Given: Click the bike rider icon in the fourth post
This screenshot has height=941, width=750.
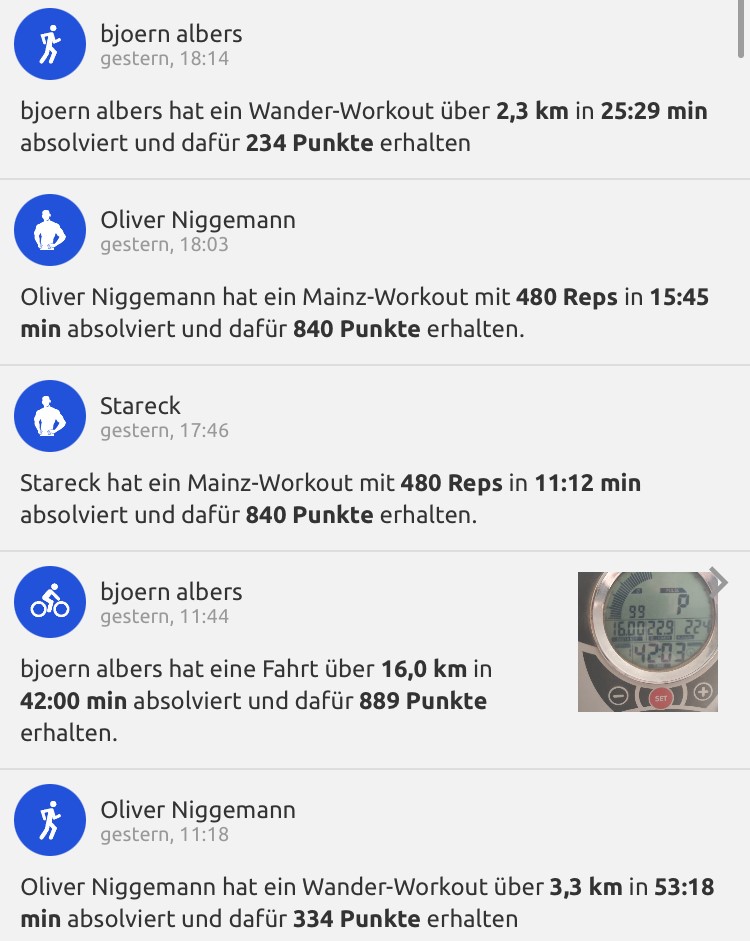Looking at the screenshot, I should [x=49, y=602].
